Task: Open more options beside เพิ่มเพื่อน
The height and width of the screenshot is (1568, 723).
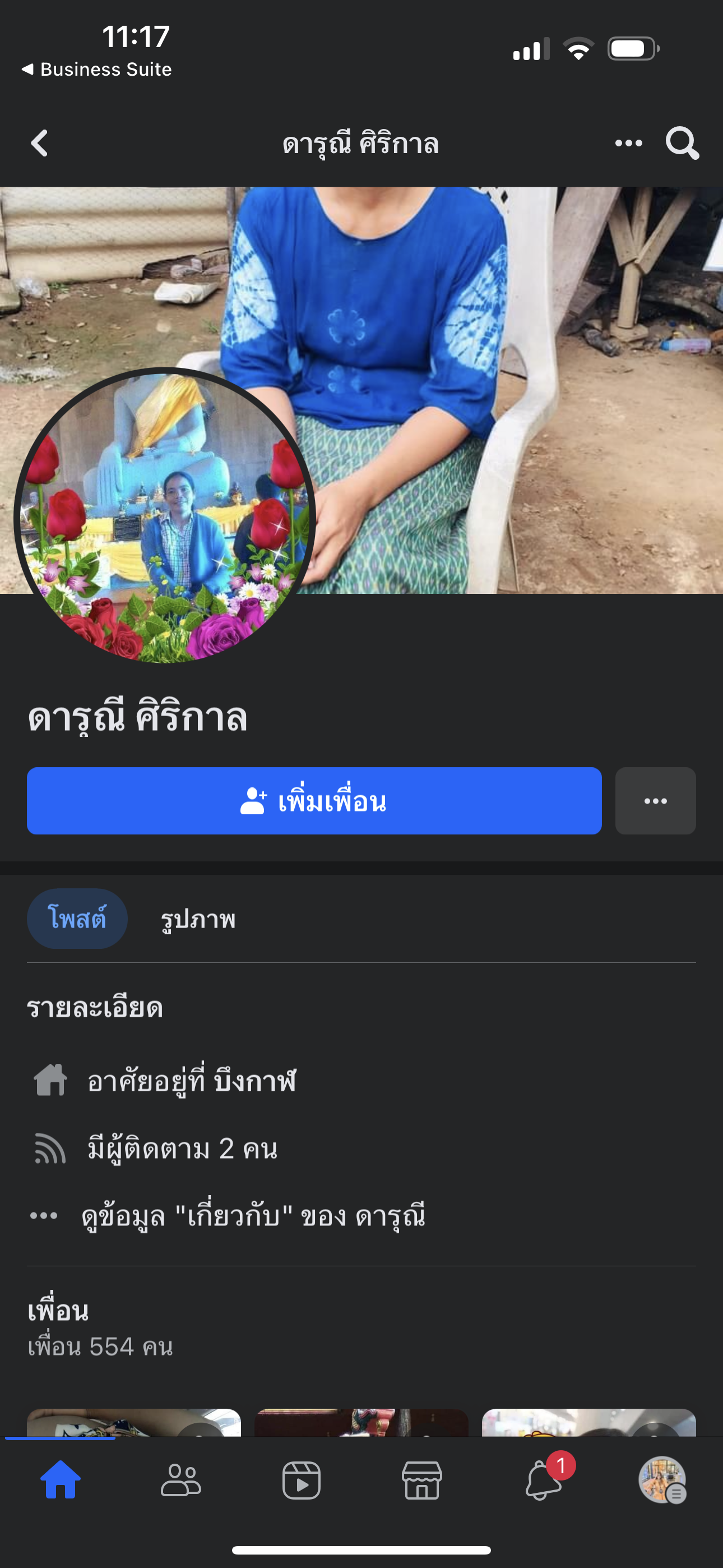Action: click(655, 801)
